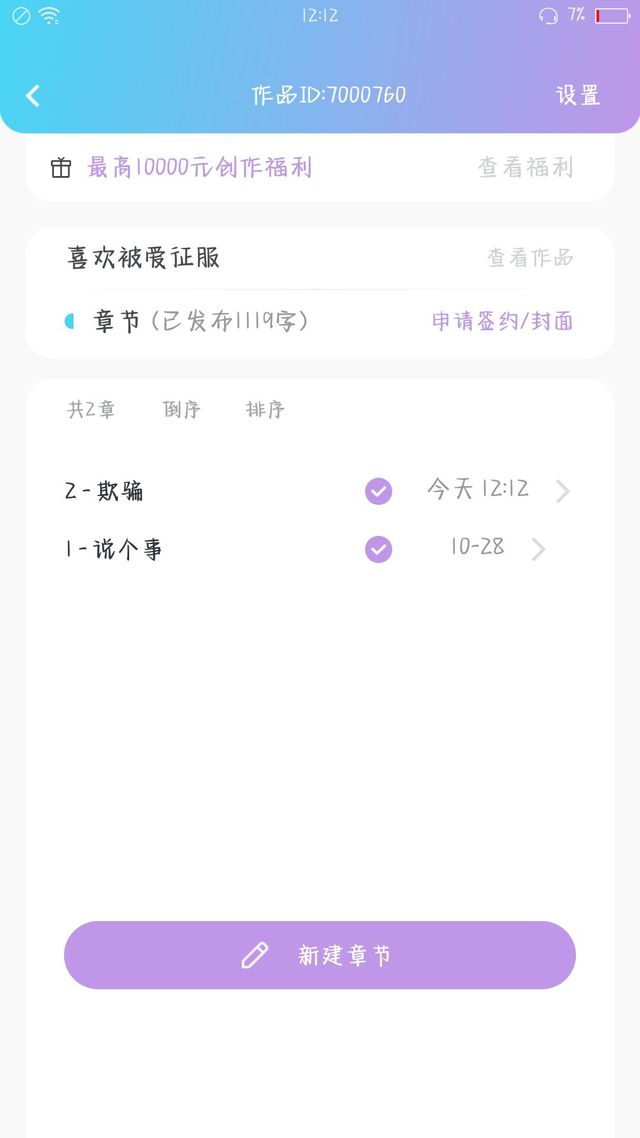Screen dimensions: 640x1138
Task: Tap 查看福利 to view creation benefits
Action: coord(525,168)
